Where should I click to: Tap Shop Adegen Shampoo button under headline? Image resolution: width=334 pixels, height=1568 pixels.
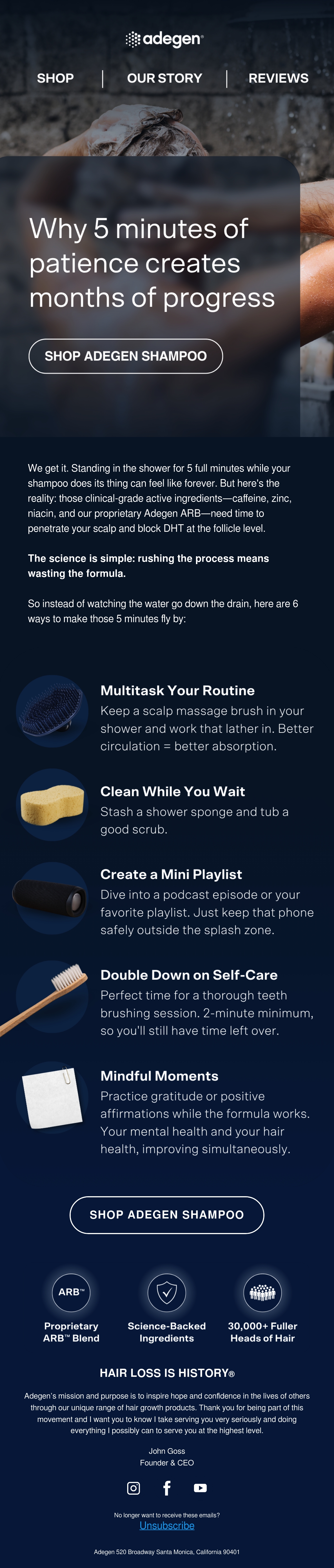[x=126, y=356]
